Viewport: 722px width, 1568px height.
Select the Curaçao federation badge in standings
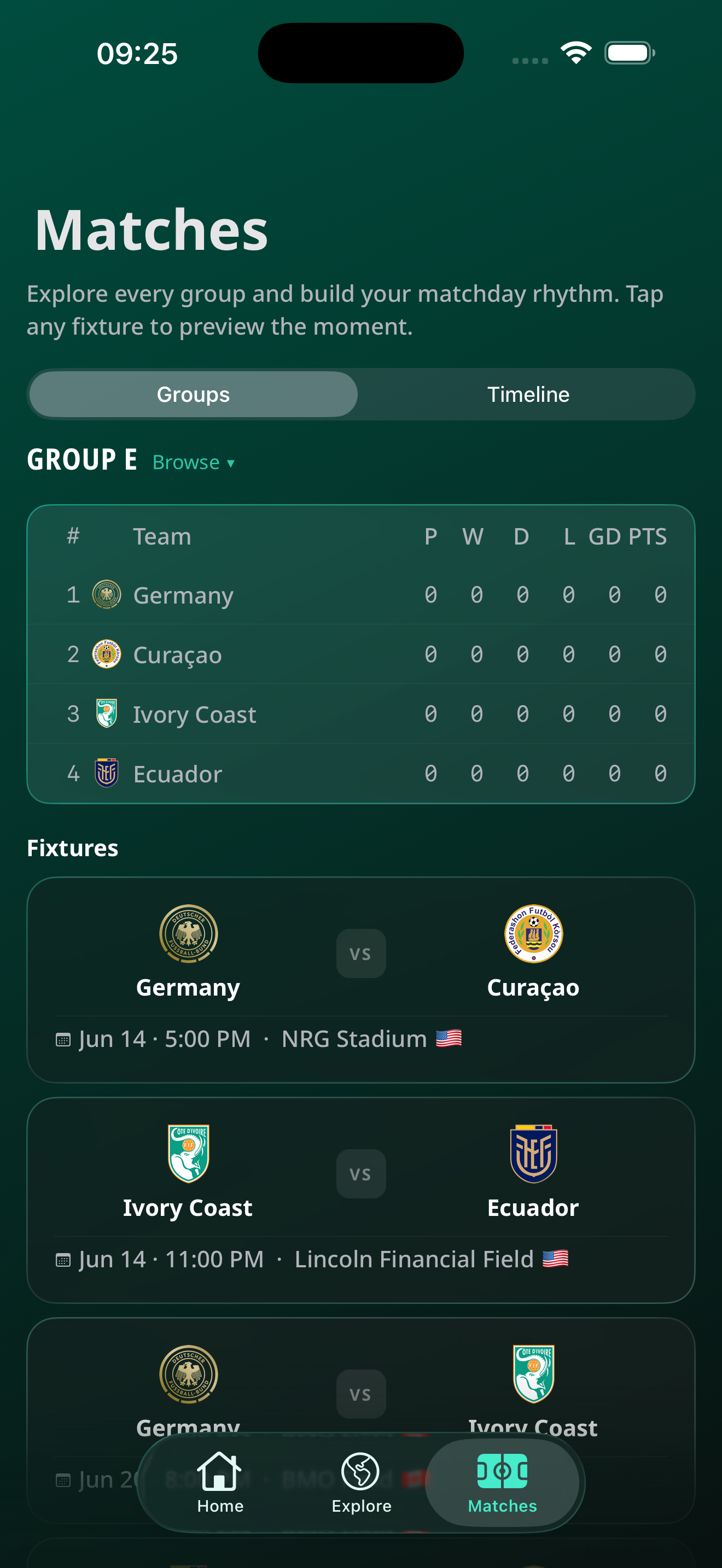pos(108,654)
